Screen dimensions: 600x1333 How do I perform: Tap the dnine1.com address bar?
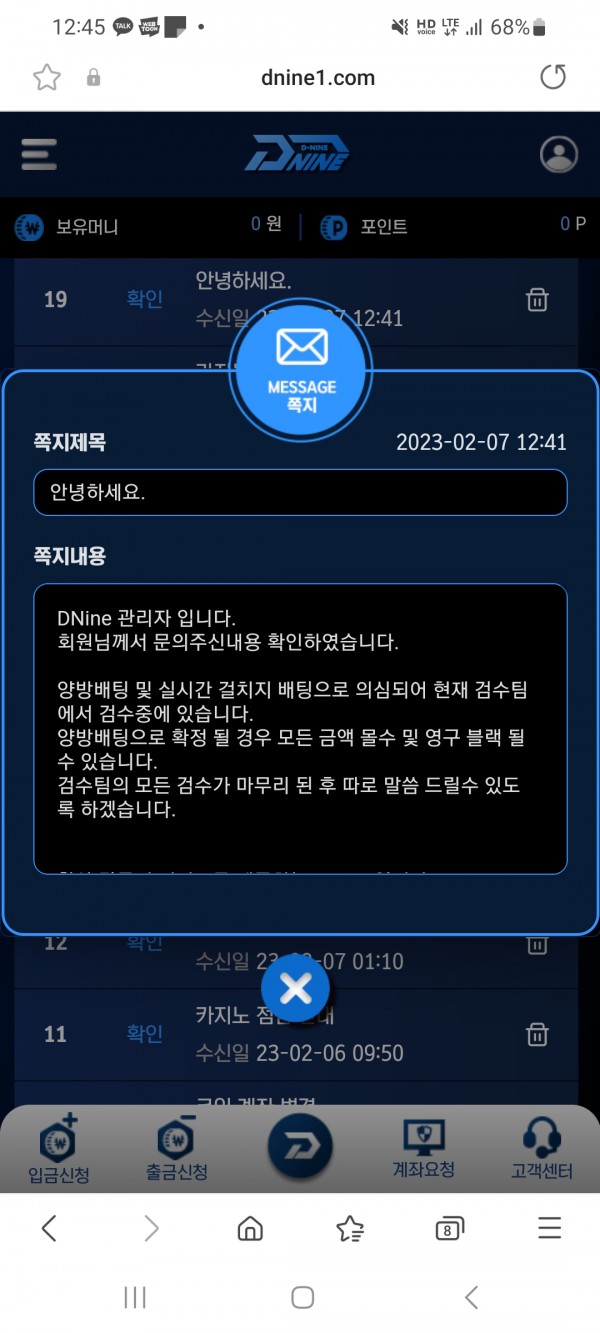point(300,77)
